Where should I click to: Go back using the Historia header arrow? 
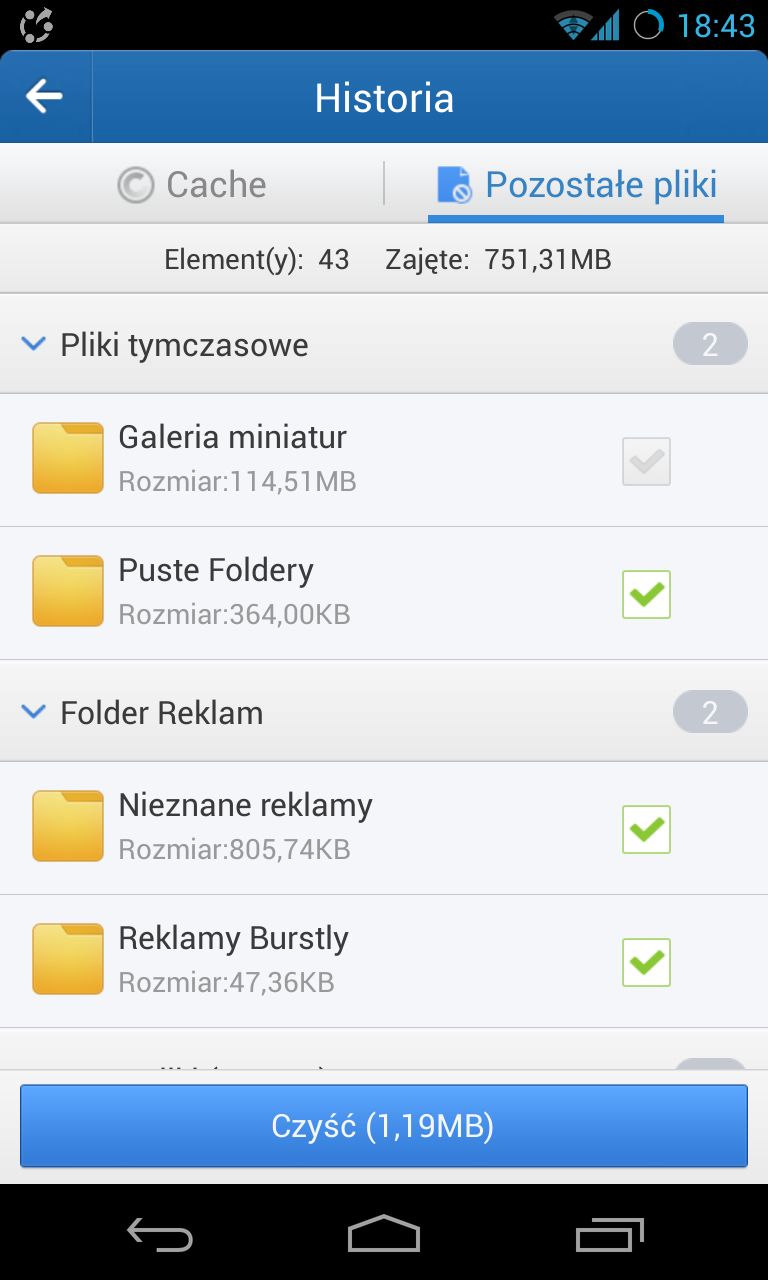coord(45,97)
